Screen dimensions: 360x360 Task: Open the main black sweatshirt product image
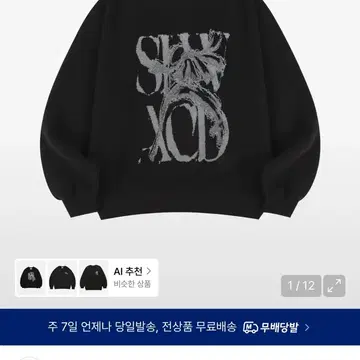tap(180, 110)
